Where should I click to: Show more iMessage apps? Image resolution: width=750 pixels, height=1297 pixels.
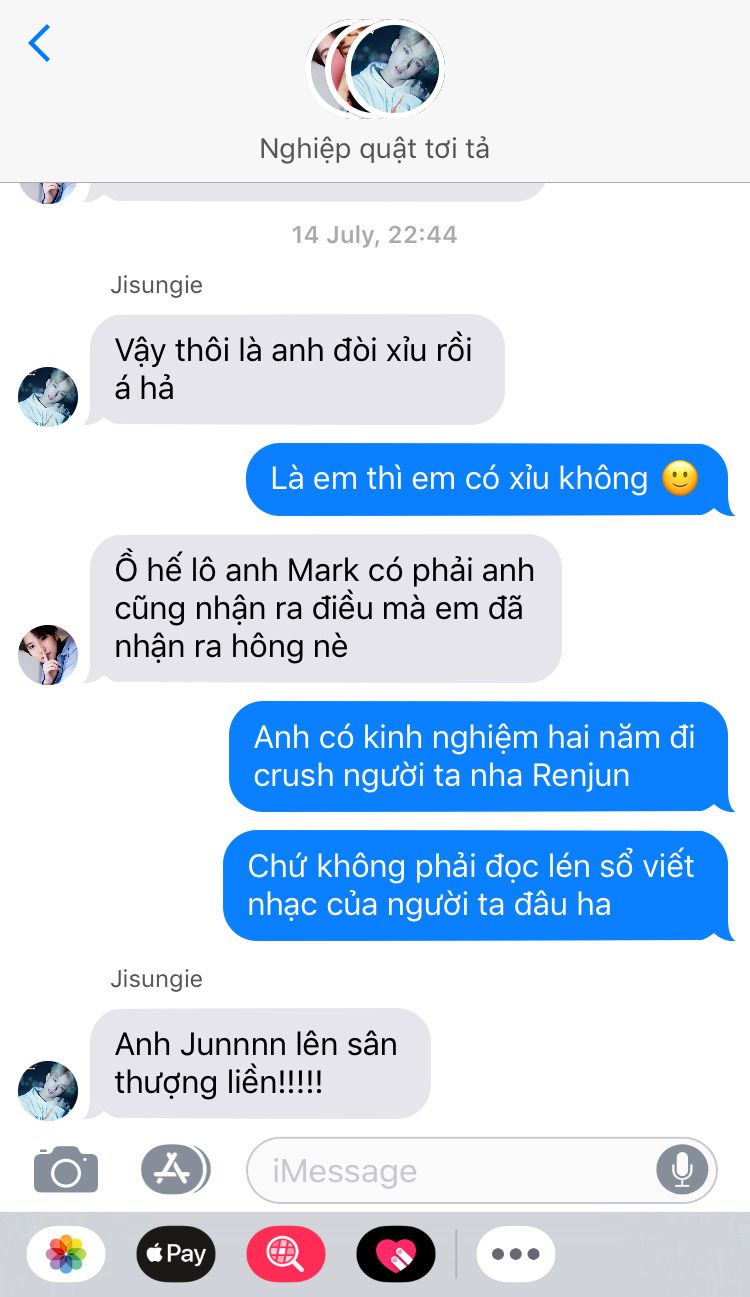click(x=516, y=1253)
